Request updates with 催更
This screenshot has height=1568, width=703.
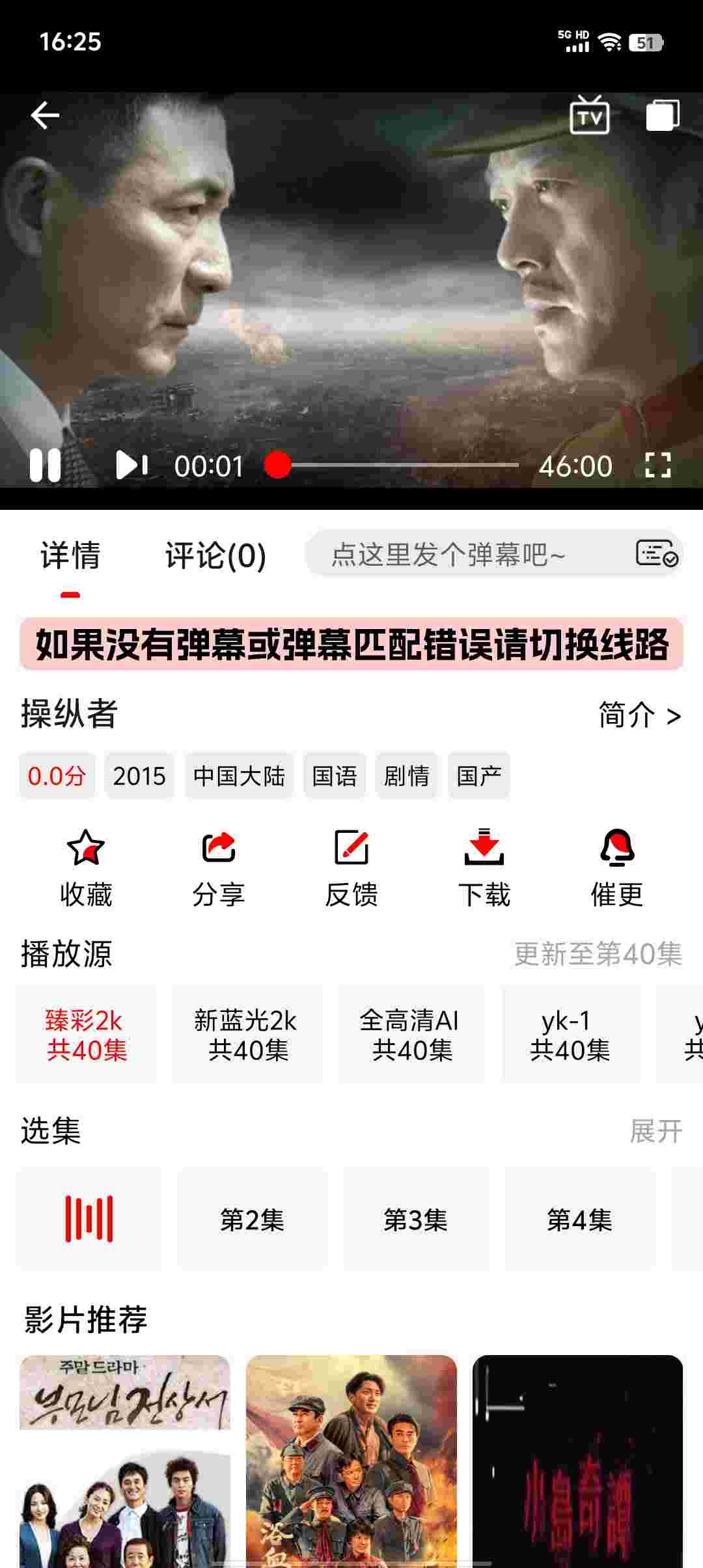[x=616, y=867]
